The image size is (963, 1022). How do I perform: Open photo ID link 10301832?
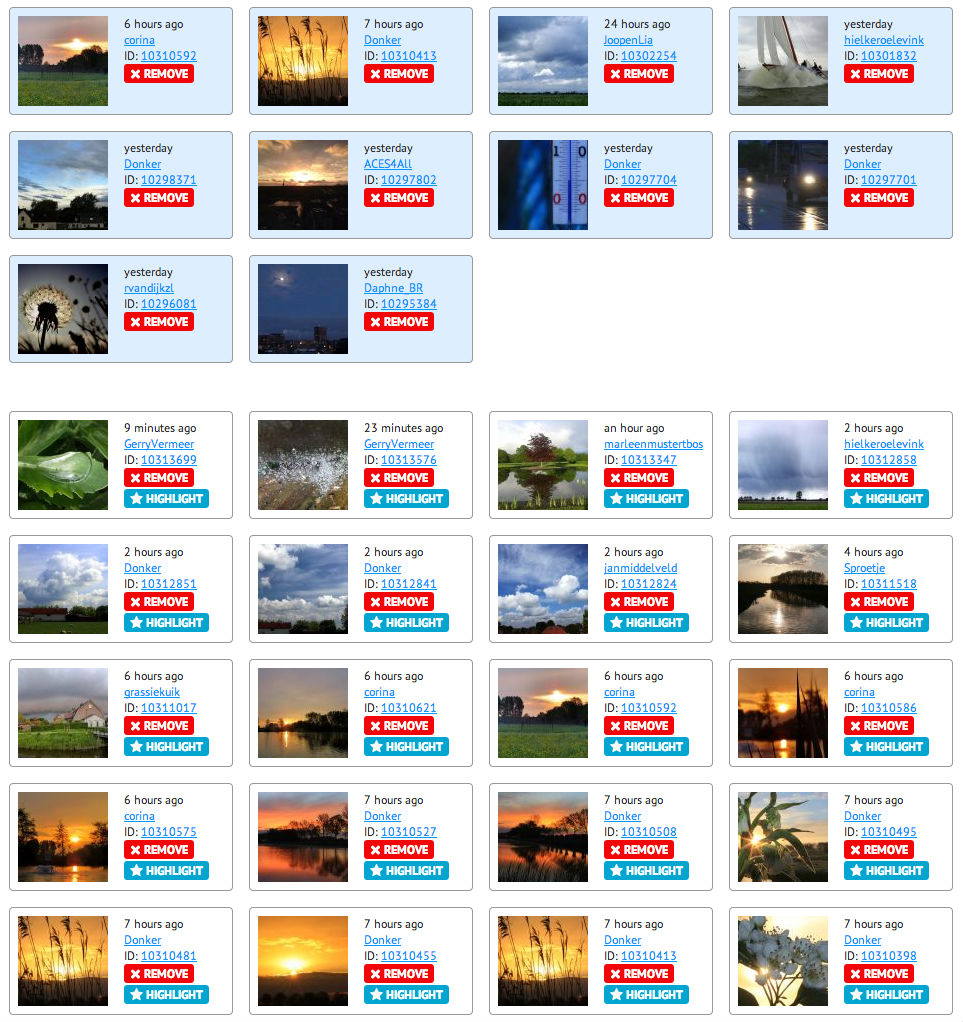[888, 56]
